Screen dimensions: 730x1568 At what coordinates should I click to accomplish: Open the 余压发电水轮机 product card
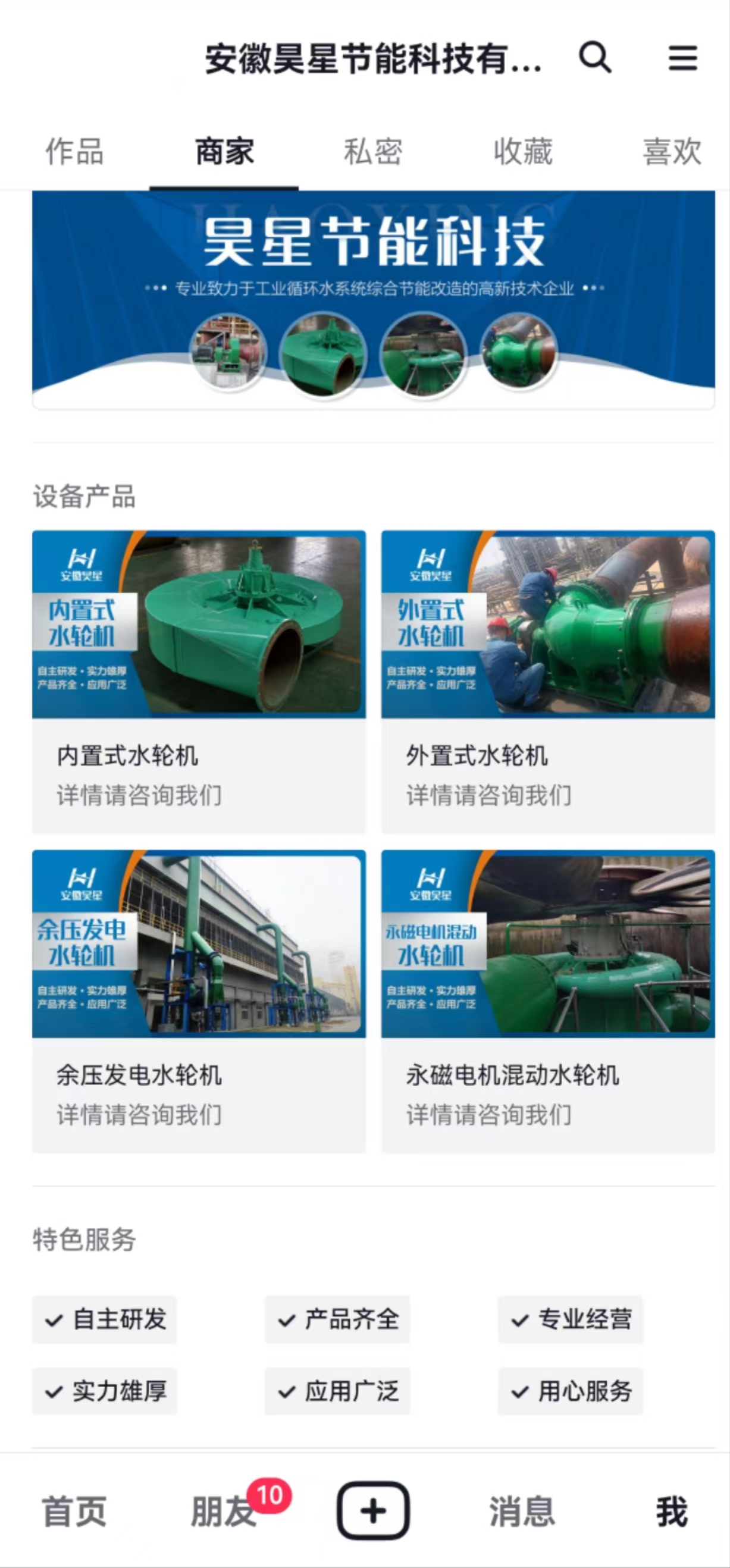pyautogui.click(x=199, y=1000)
